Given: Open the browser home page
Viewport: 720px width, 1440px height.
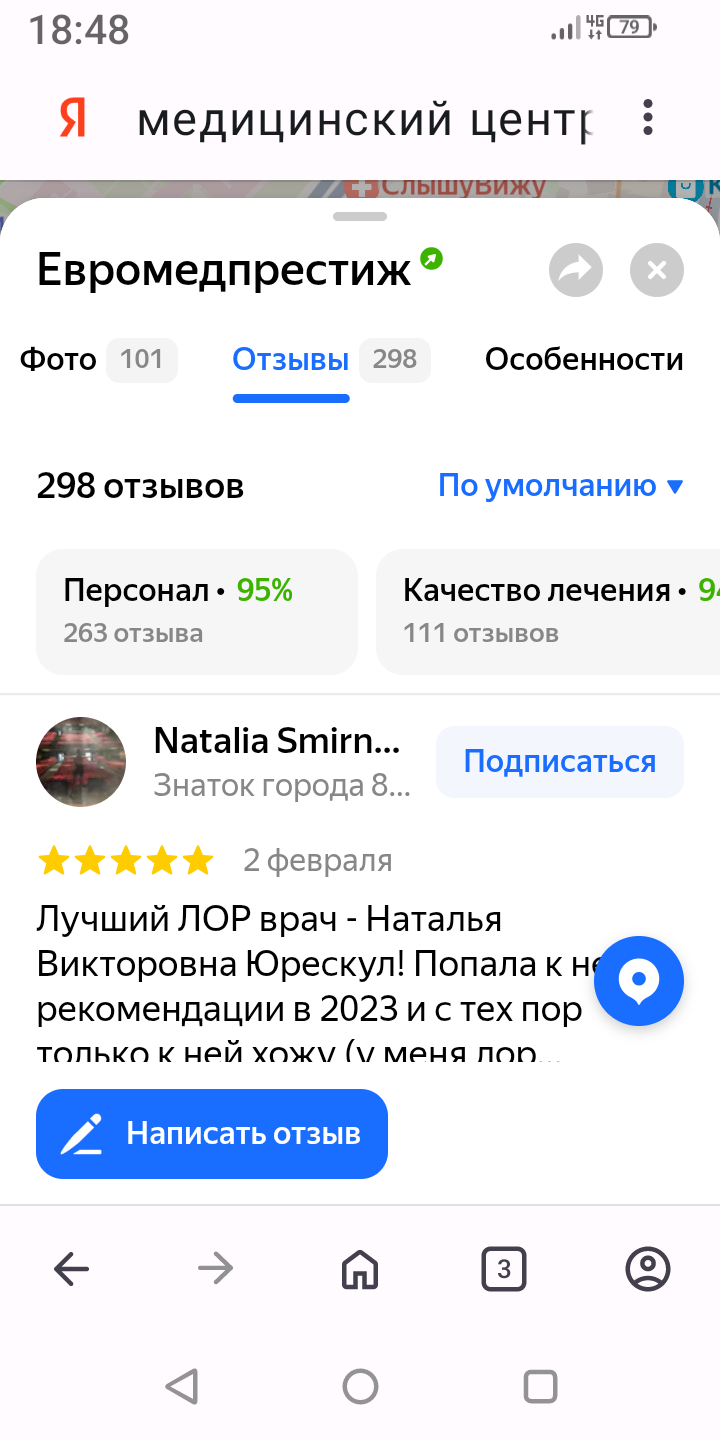Looking at the screenshot, I should click(360, 1270).
